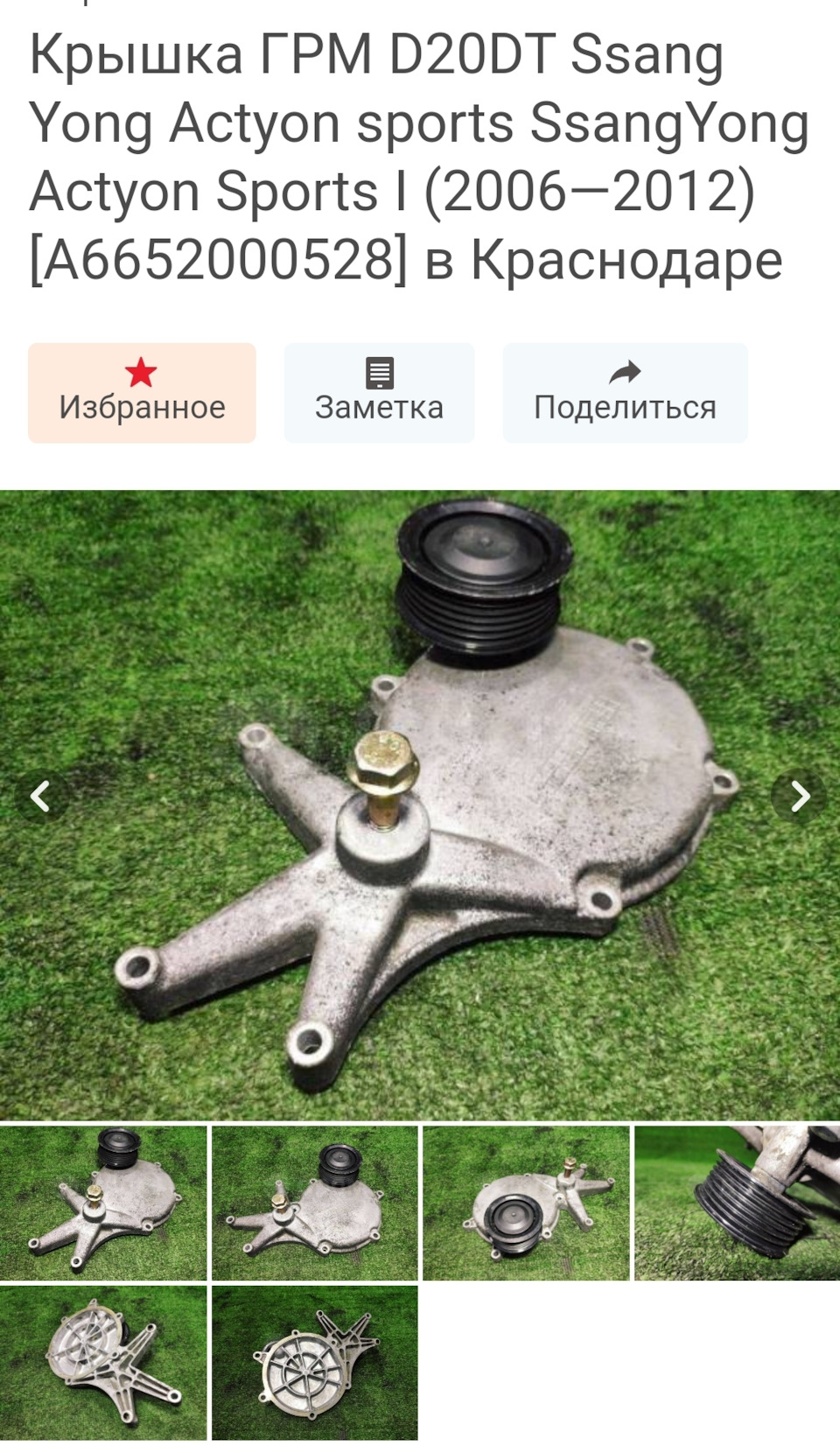Select close-up pulley thumbnail
The image size is (840, 1453).
point(737,1203)
